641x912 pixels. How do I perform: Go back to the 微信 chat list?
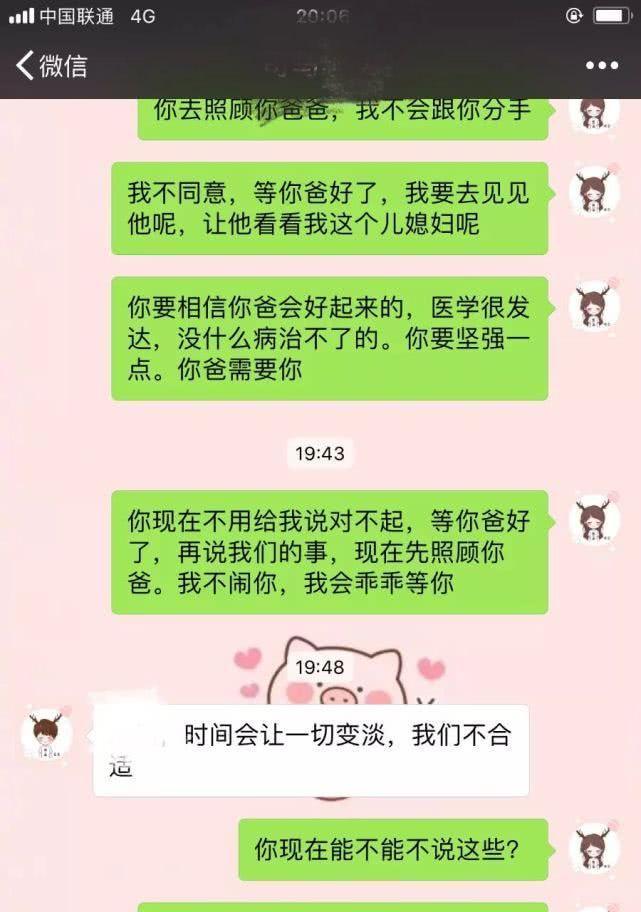coord(50,66)
